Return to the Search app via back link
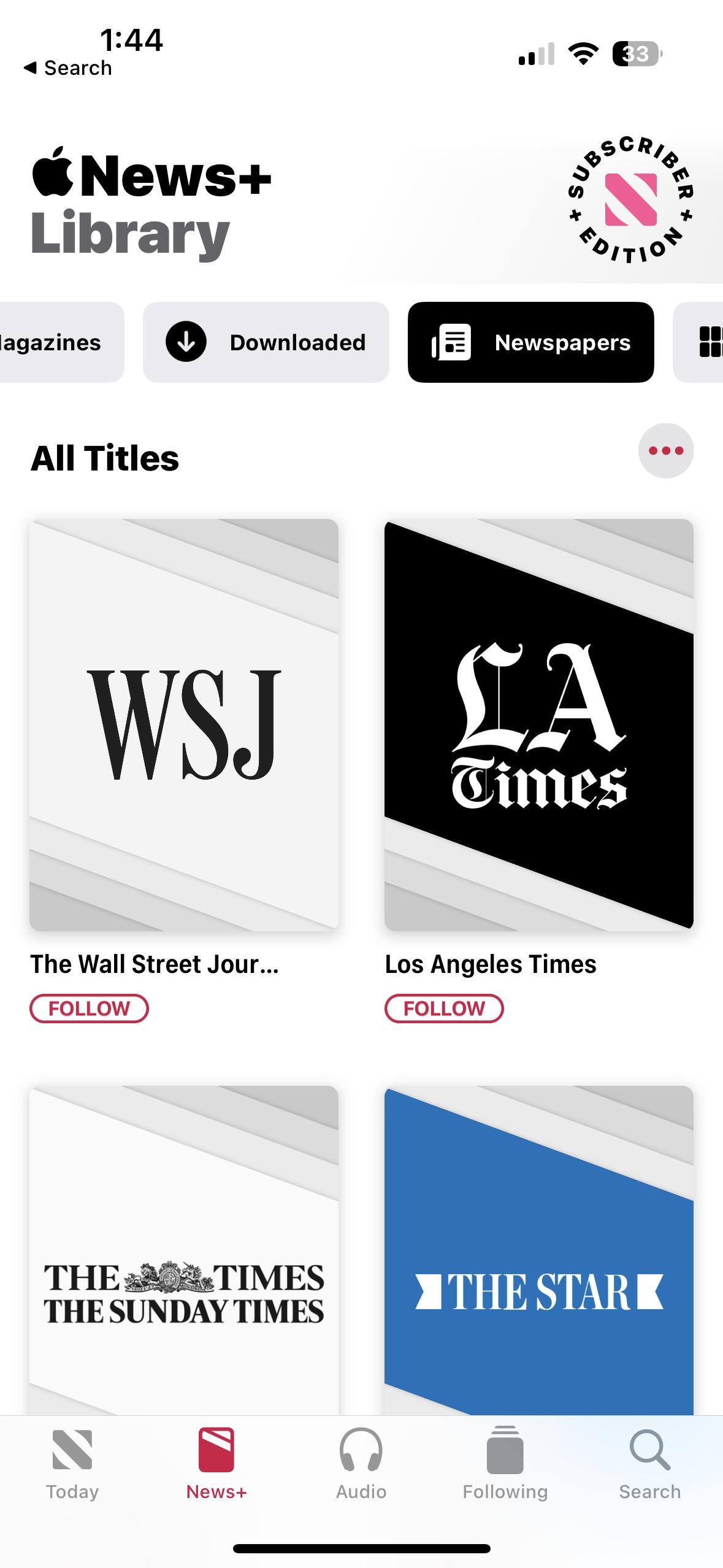 tap(67, 67)
